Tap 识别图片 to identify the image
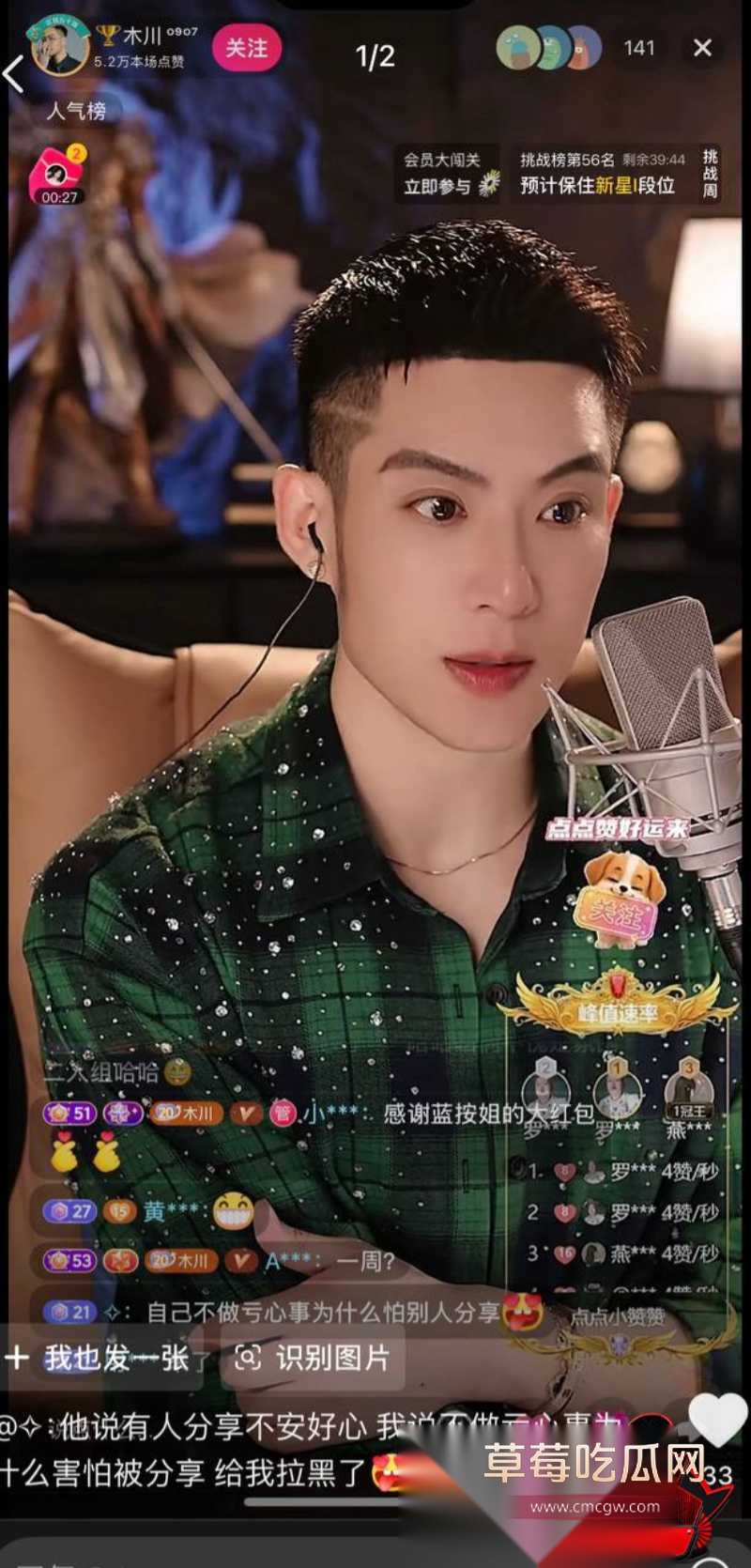 tap(313, 1358)
